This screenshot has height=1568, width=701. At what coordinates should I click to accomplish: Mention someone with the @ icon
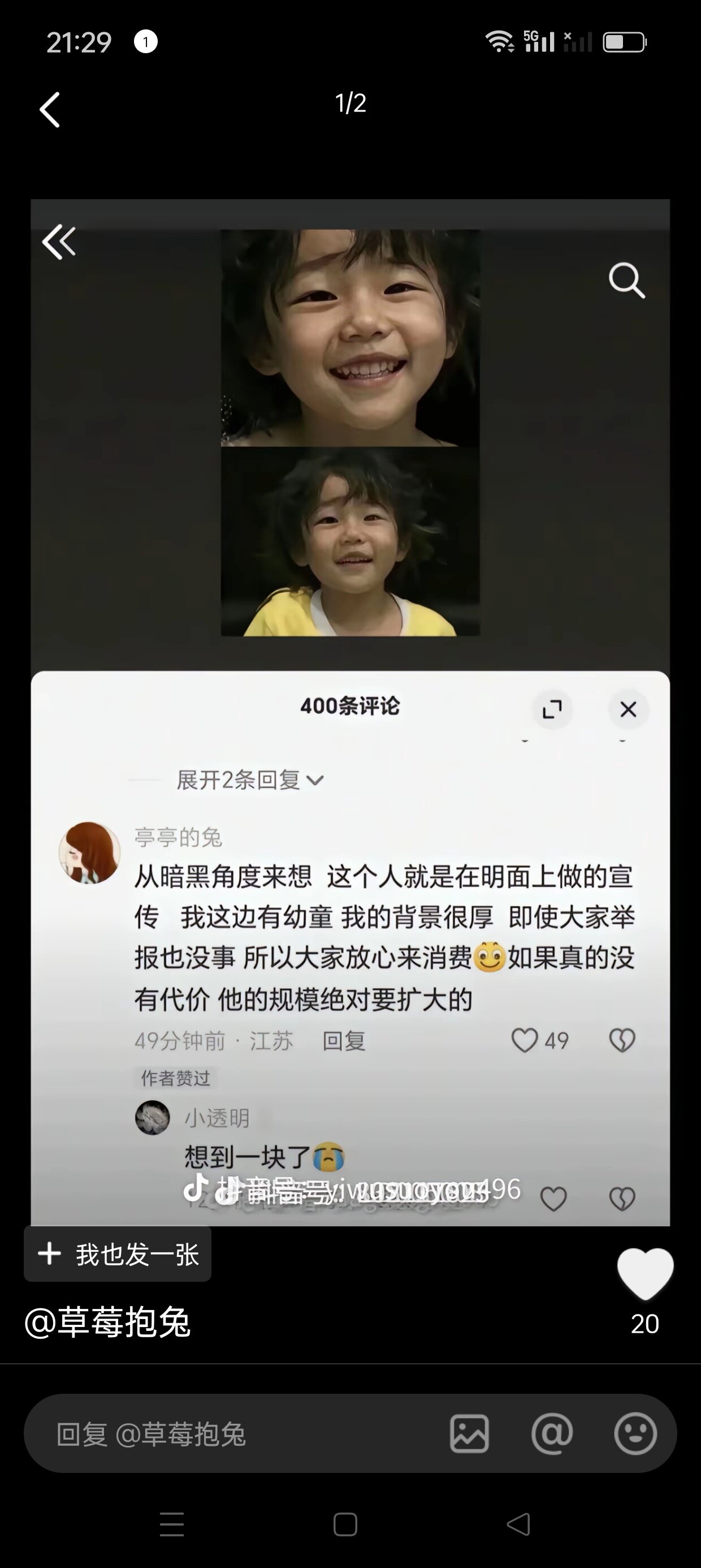tap(552, 1434)
